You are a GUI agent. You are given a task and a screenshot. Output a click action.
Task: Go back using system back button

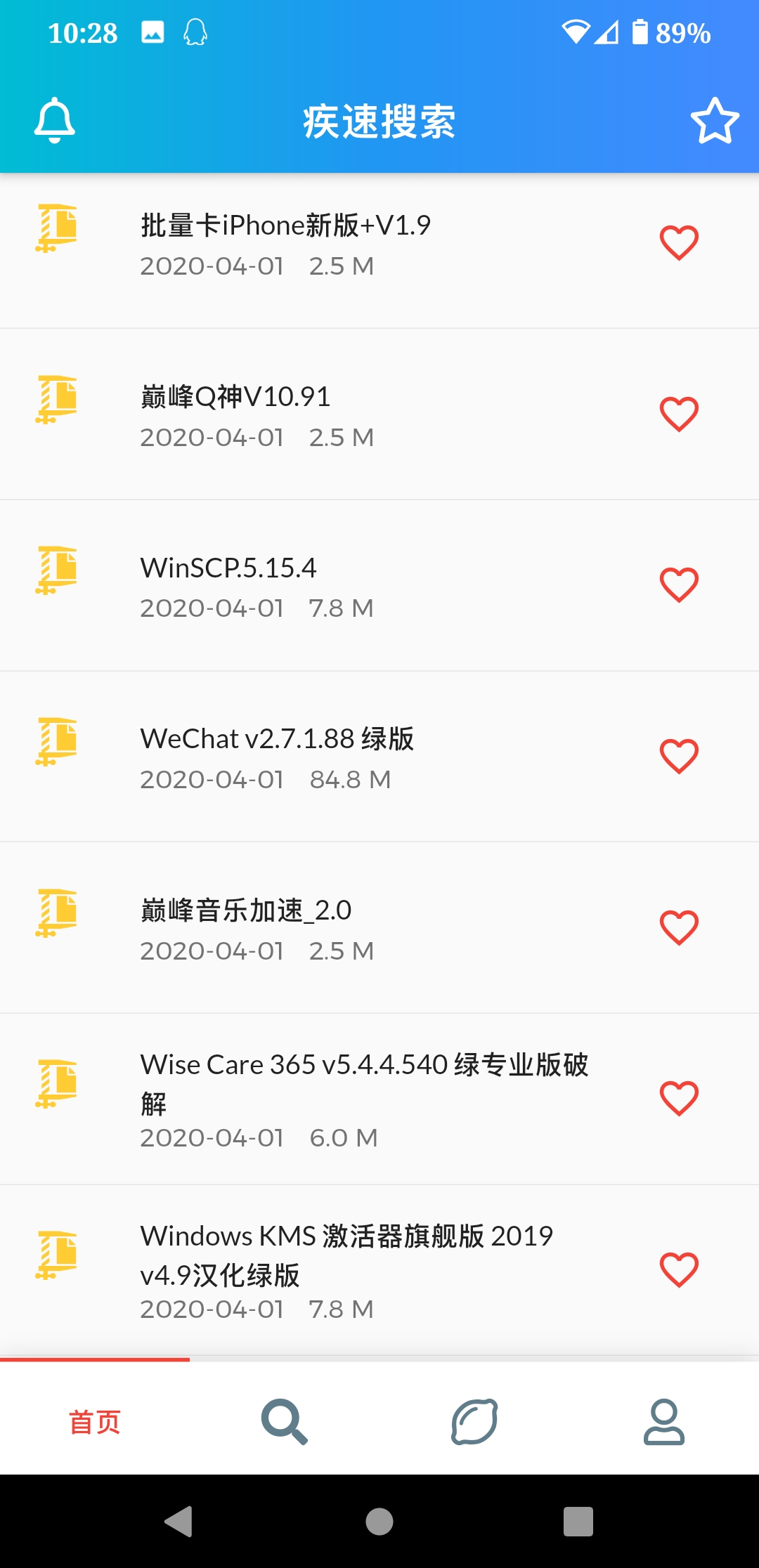pos(179,1522)
